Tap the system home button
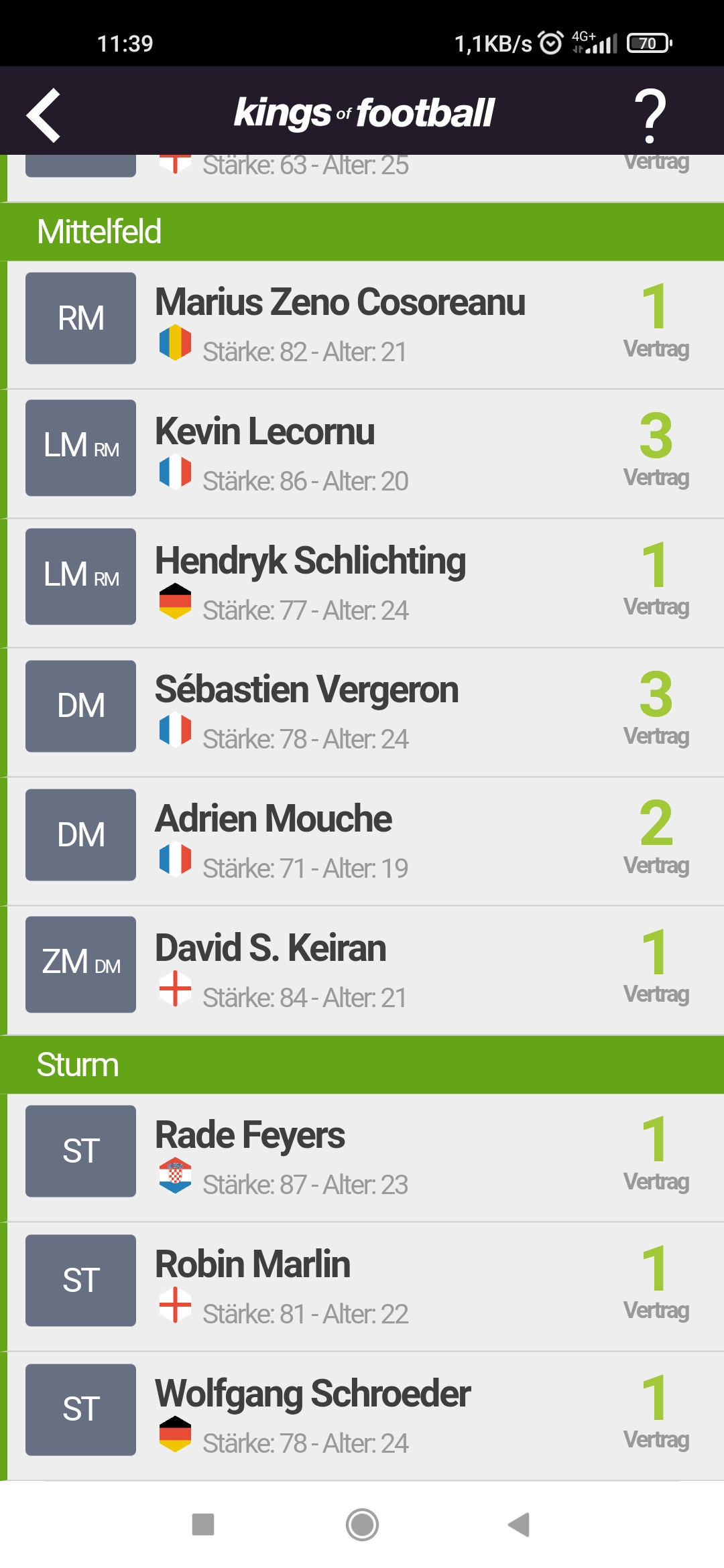 pos(362,1524)
